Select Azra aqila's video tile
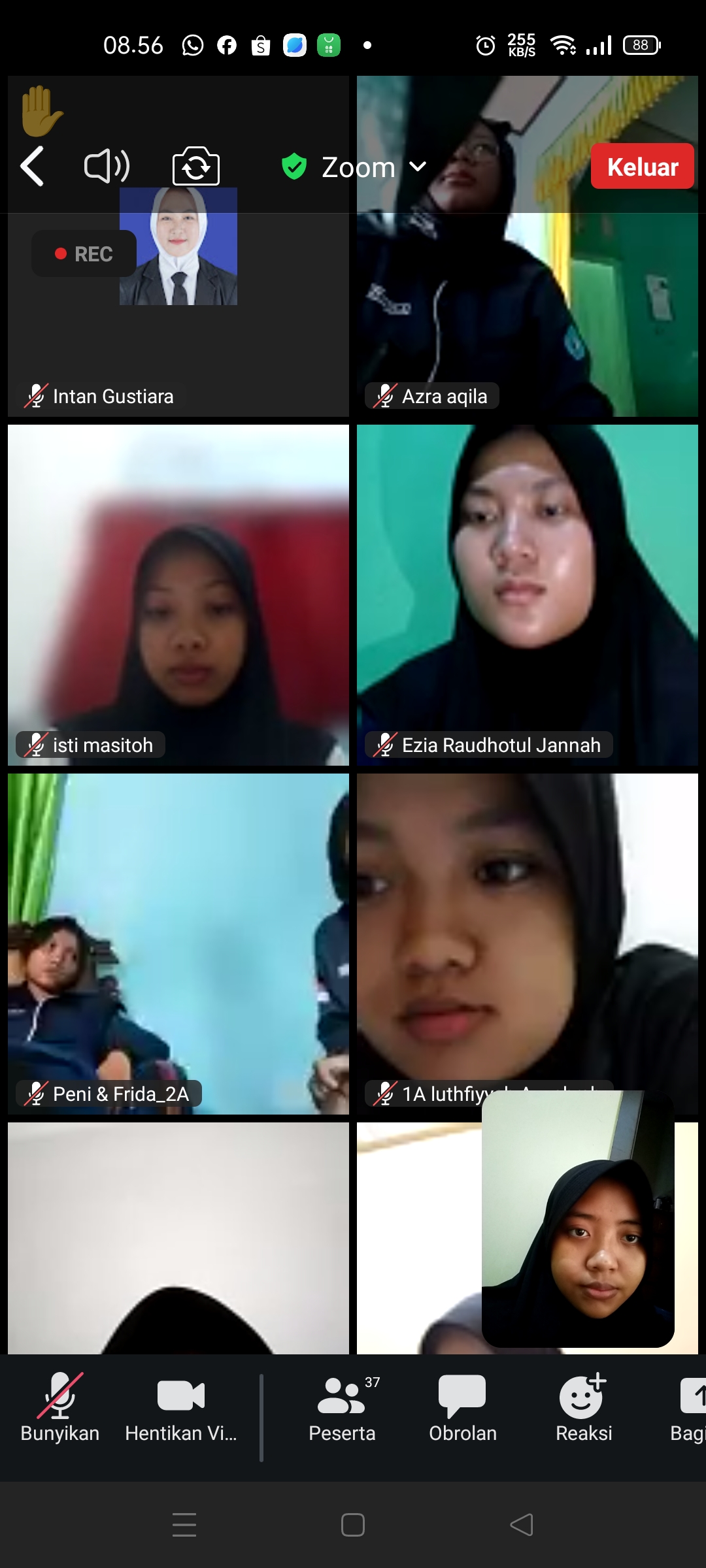 tap(527, 294)
